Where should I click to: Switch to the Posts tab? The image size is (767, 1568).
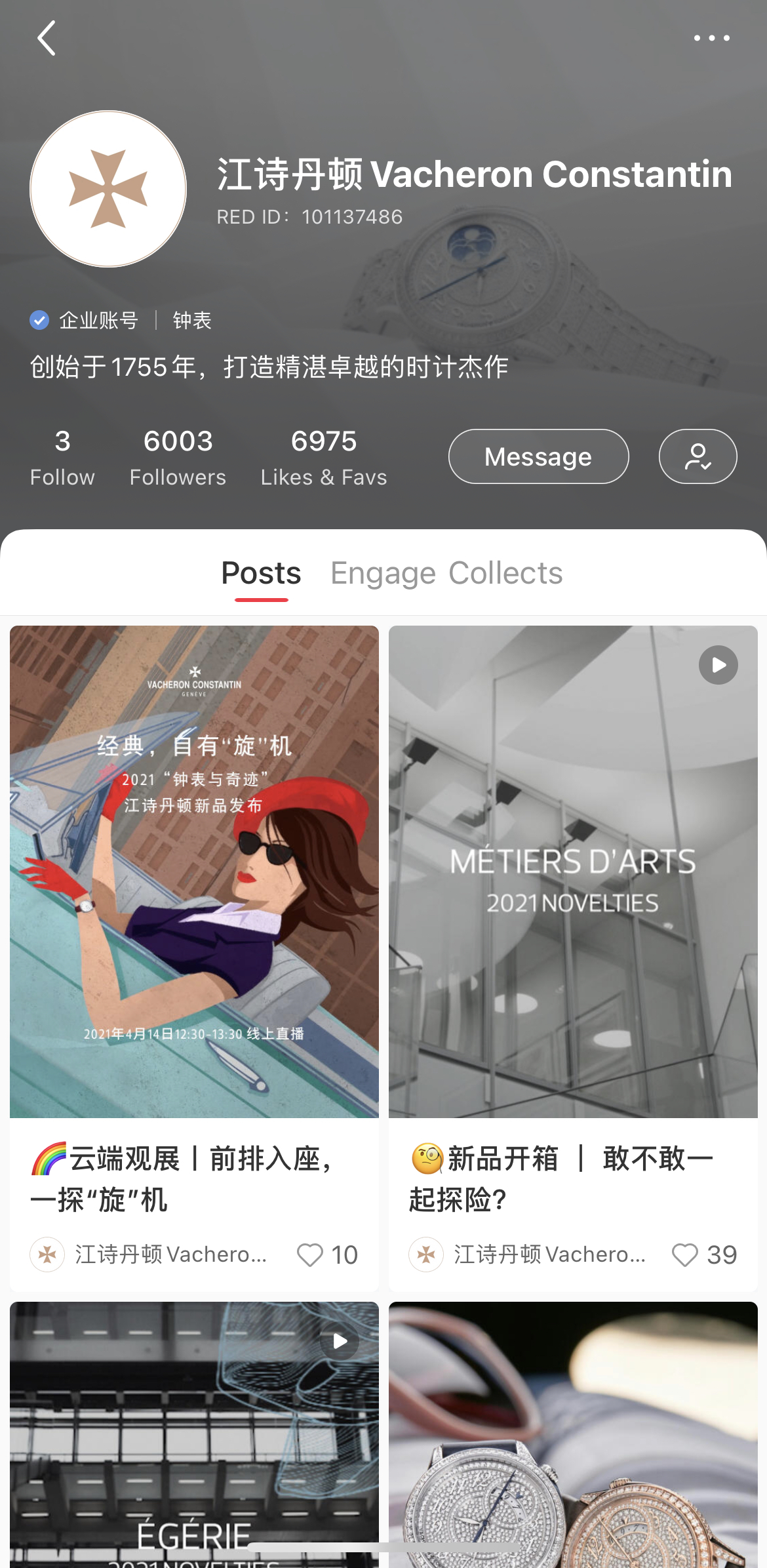coord(261,573)
